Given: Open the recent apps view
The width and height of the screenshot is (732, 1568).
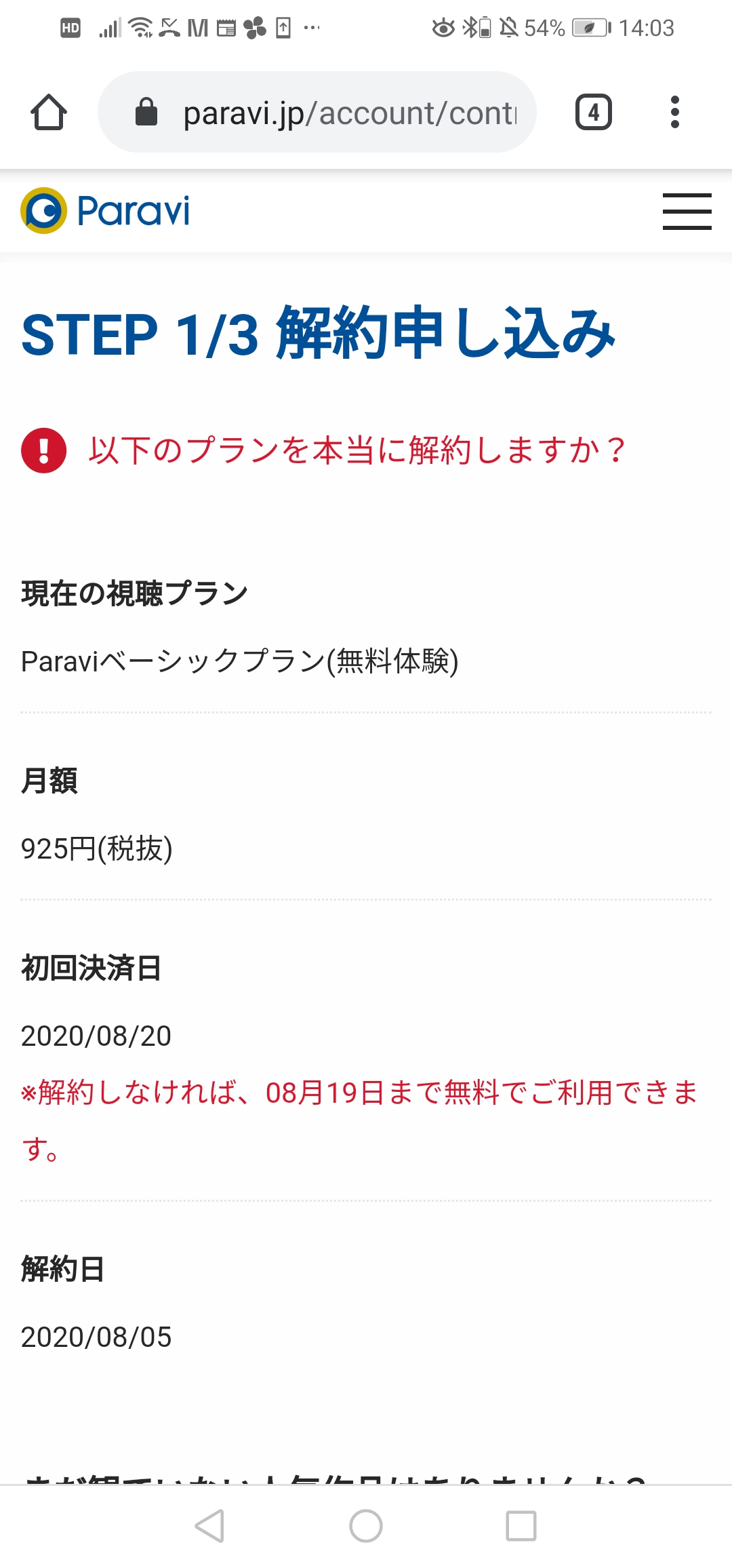Looking at the screenshot, I should [x=521, y=1526].
